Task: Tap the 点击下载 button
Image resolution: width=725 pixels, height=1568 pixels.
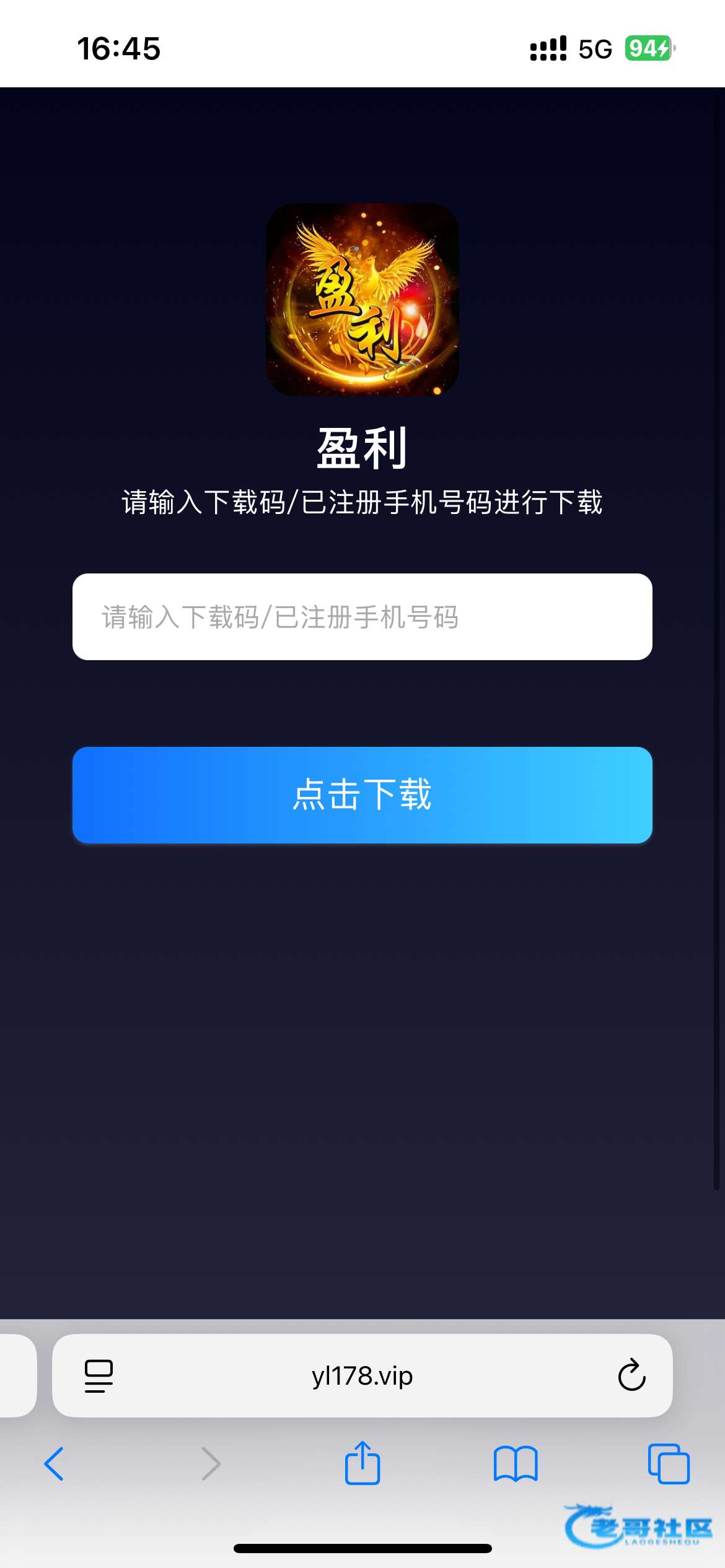Action: [362, 795]
